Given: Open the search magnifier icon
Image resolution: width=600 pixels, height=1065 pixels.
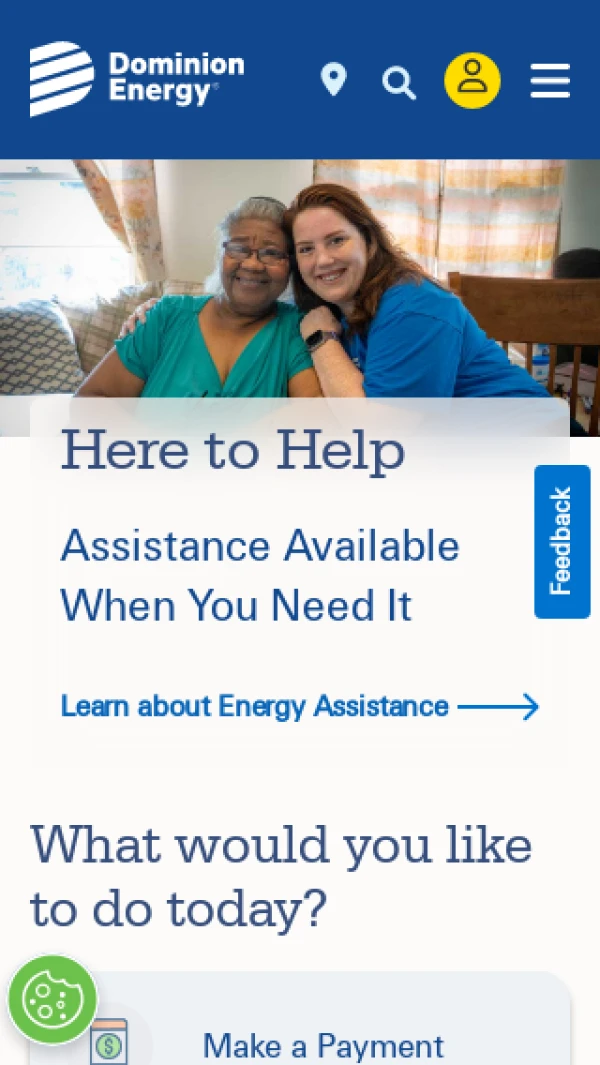Looking at the screenshot, I should tap(399, 82).
